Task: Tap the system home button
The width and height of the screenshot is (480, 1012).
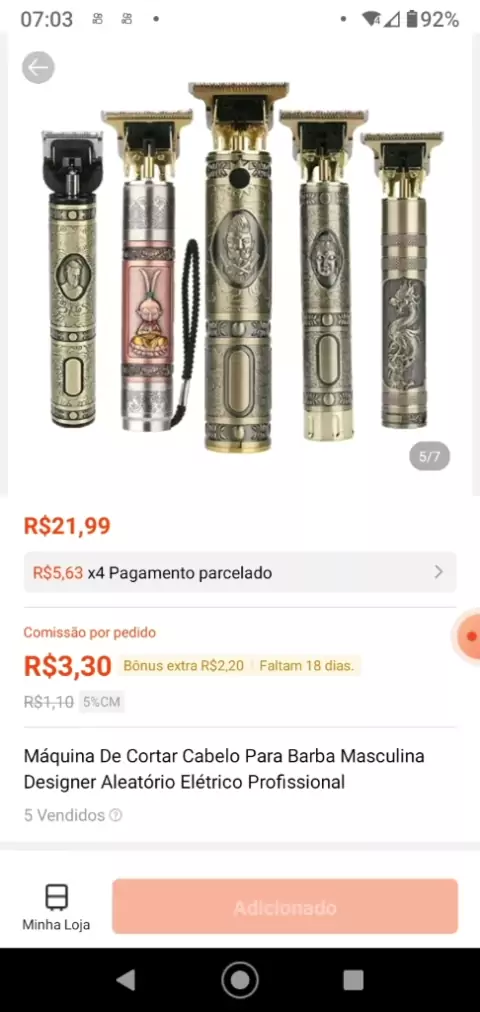Action: [x=240, y=980]
